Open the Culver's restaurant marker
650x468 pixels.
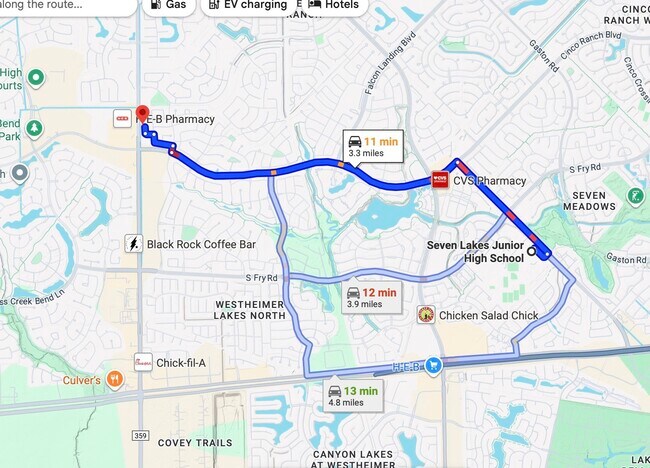[x=116, y=380]
